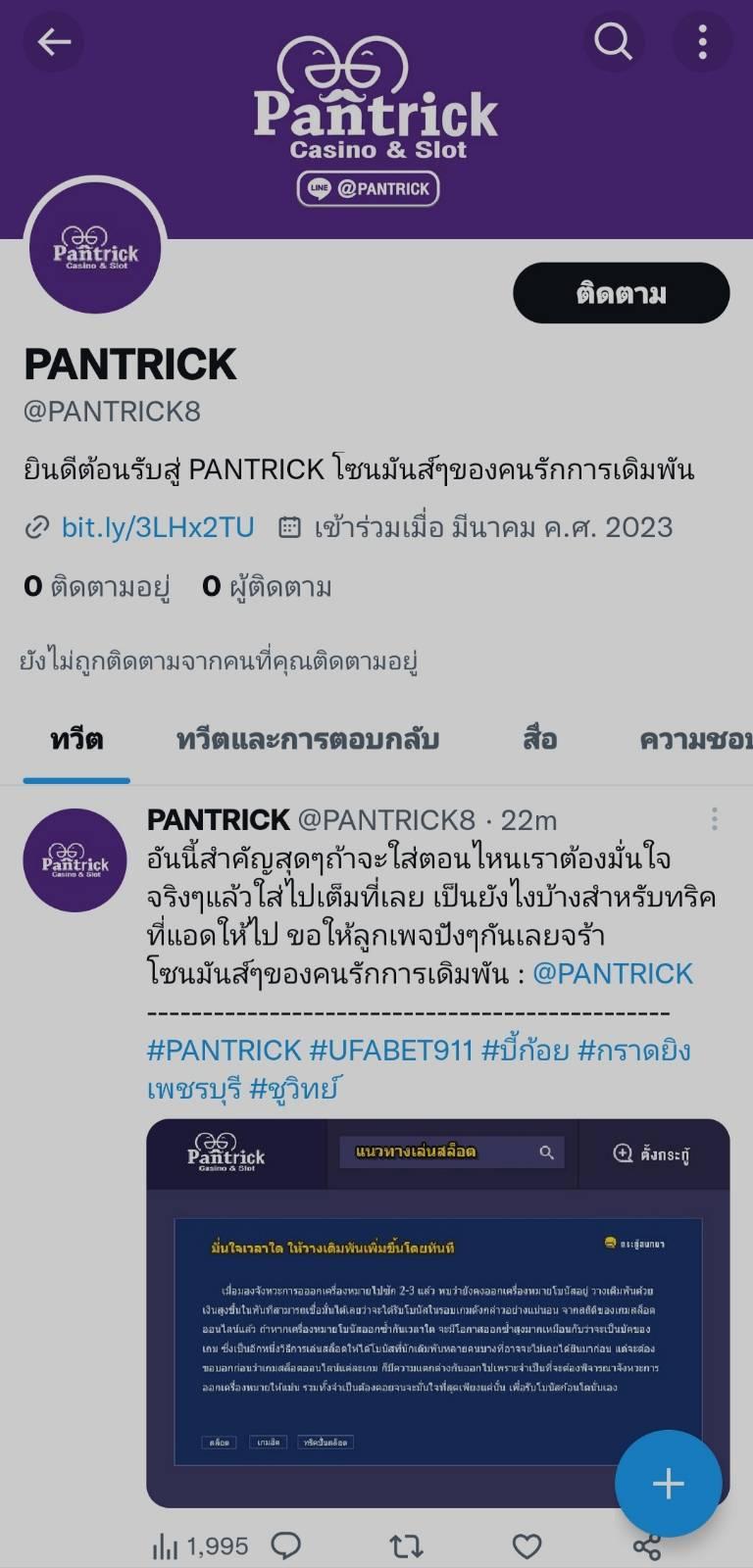Compose a new tweet with the plus button
The image size is (753, 1568).
click(668, 1483)
